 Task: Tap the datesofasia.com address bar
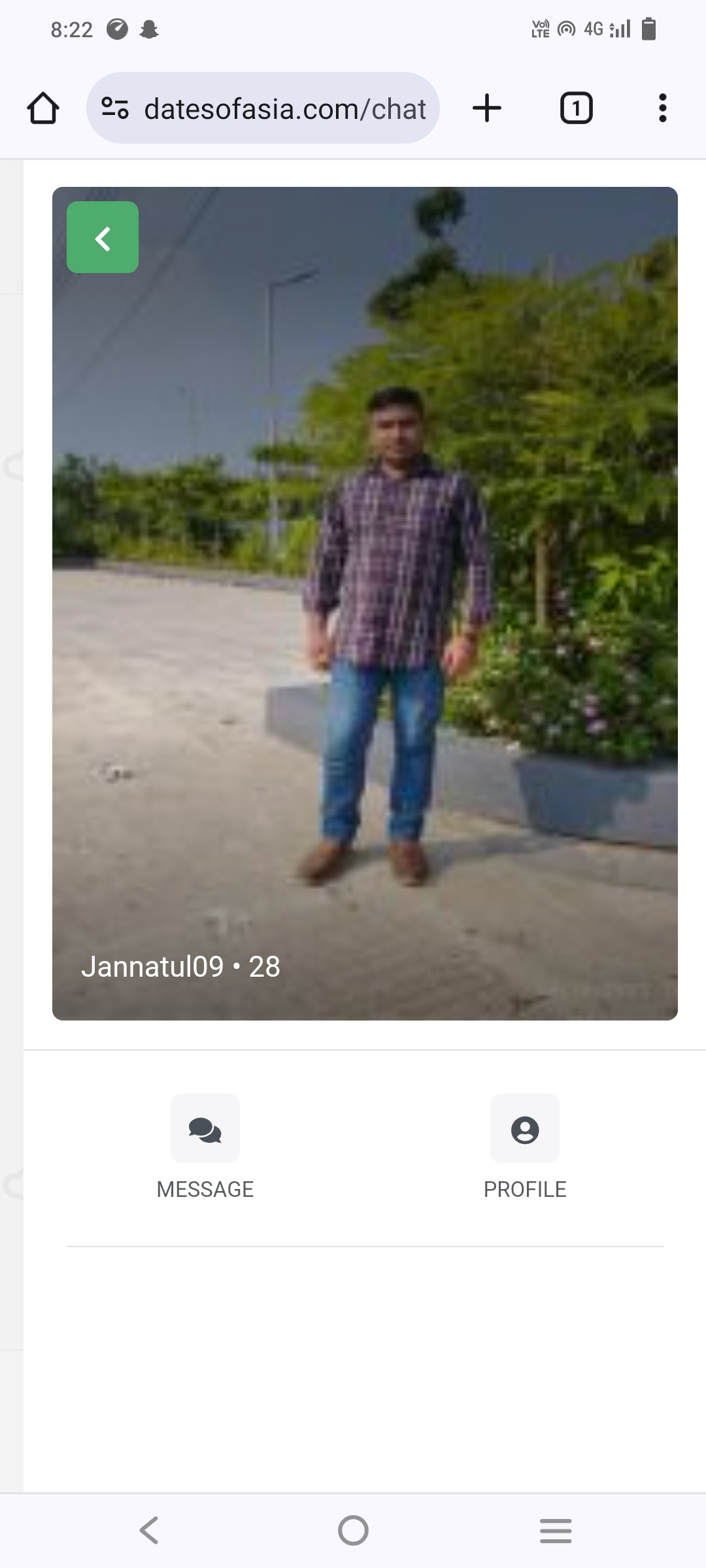pyautogui.click(x=263, y=108)
